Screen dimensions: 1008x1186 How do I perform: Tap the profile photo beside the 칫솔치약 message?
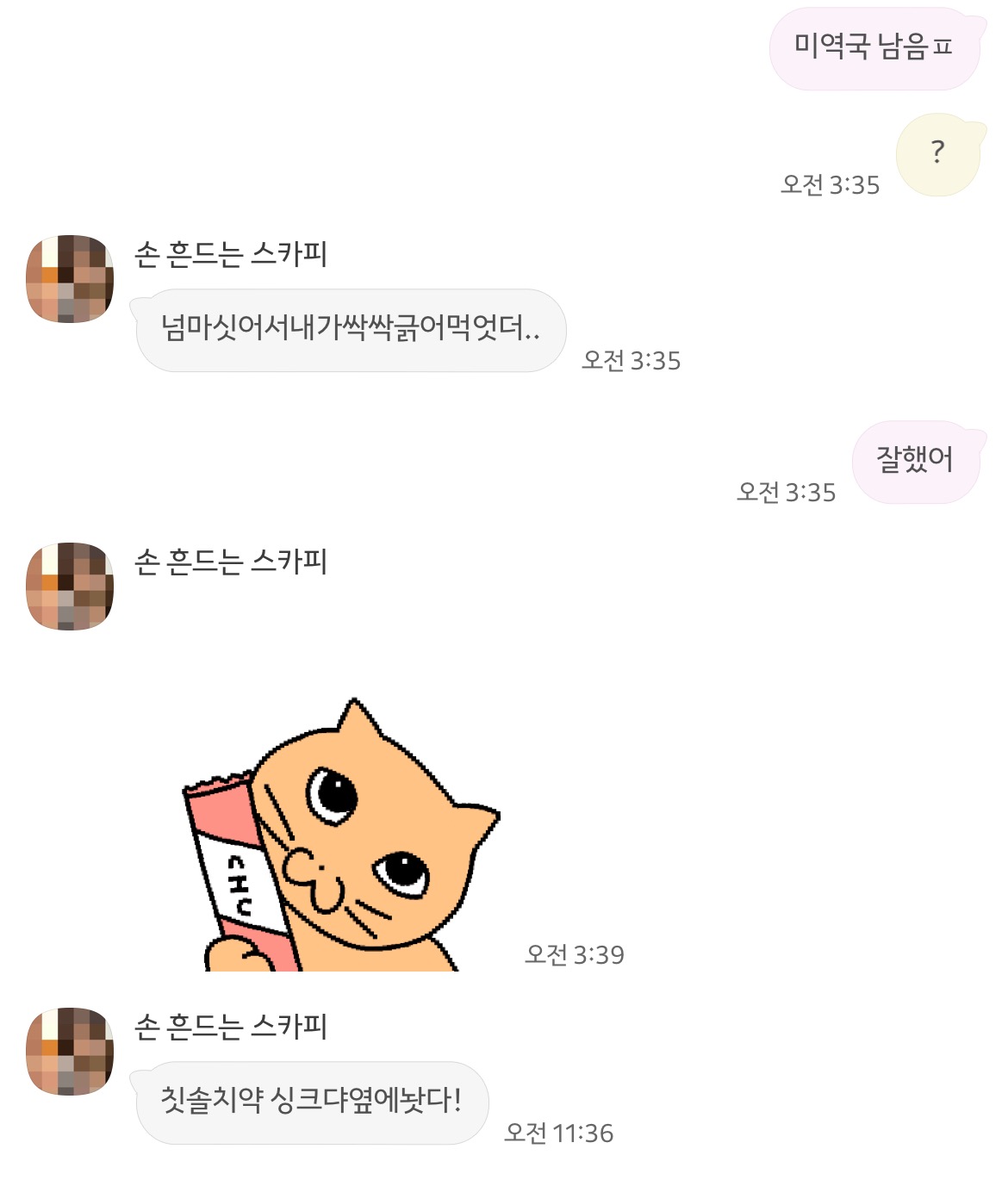[x=70, y=1051]
